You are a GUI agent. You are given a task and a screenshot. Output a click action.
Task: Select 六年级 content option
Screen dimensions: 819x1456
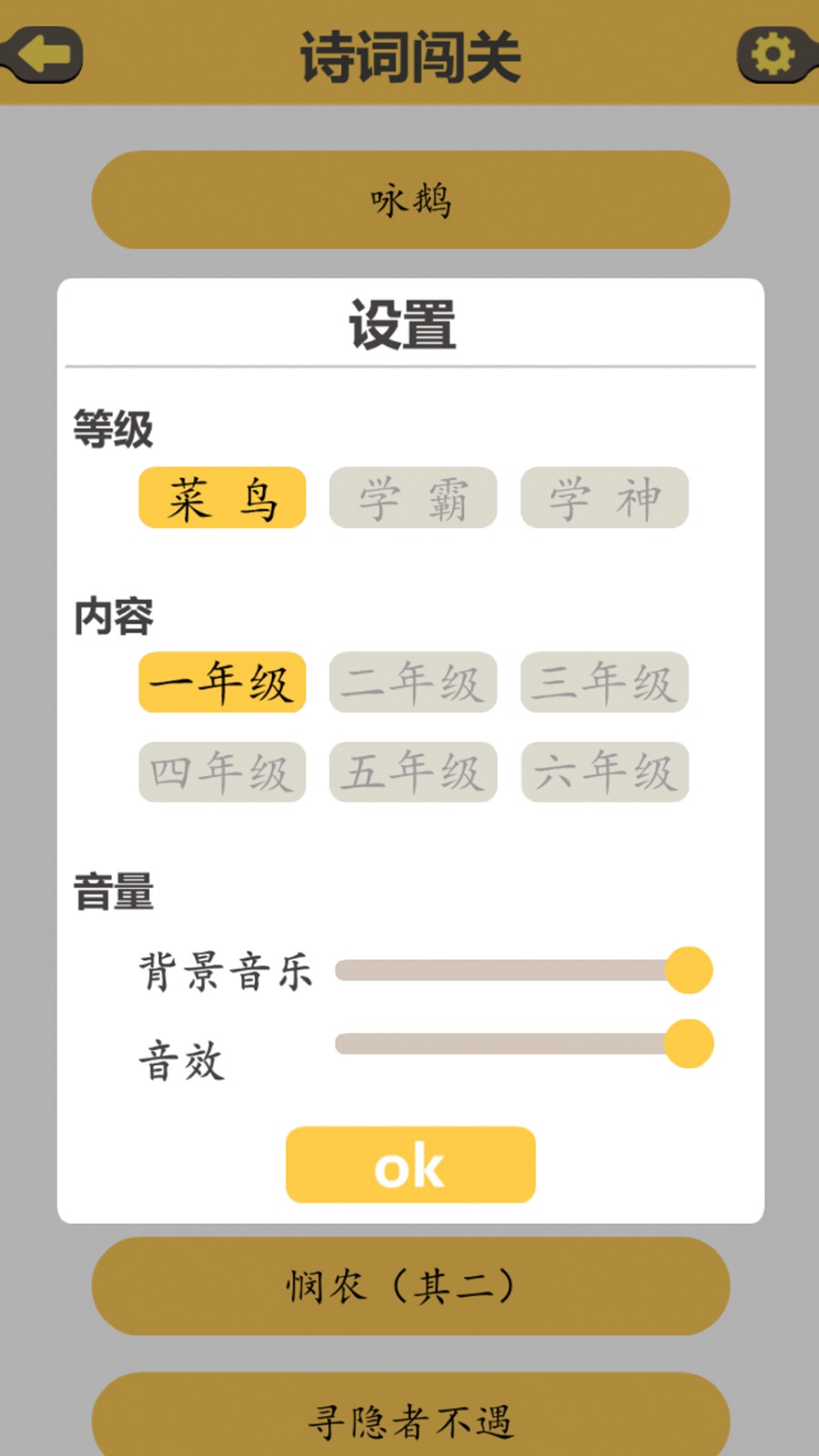[603, 772]
